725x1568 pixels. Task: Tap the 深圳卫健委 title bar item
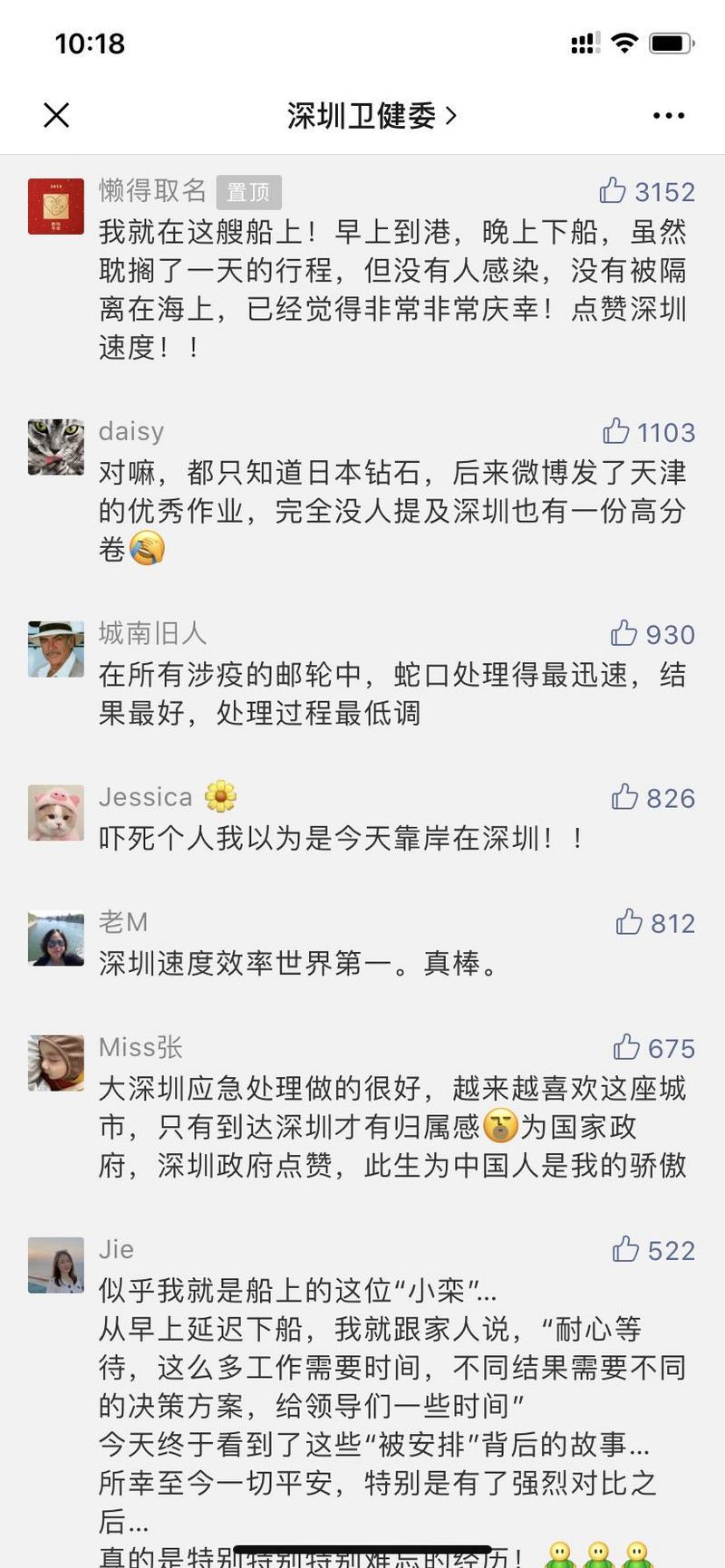362,115
